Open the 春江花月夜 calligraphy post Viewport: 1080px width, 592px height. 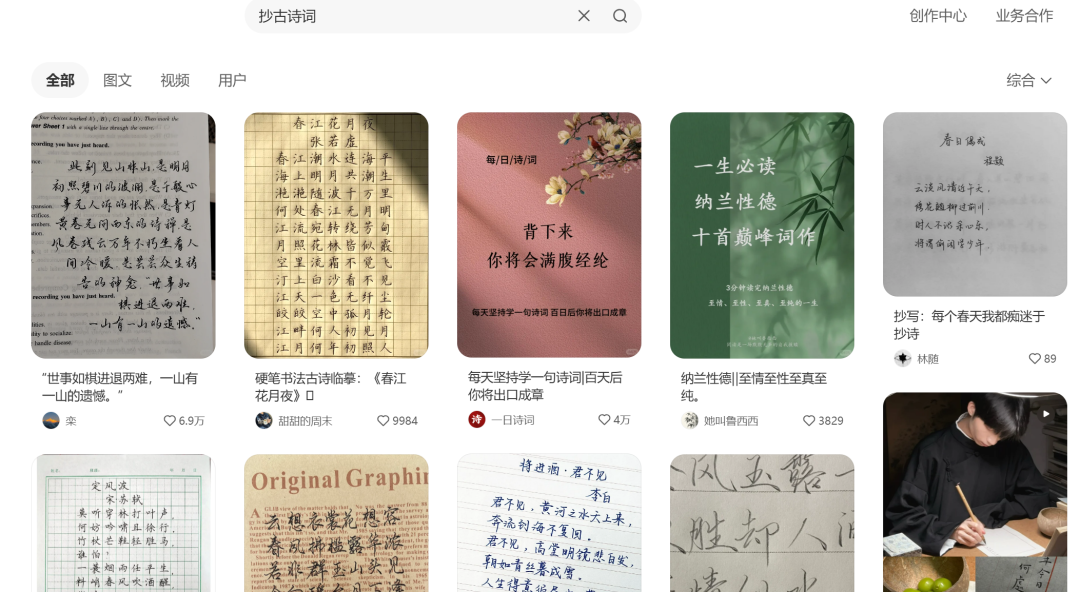click(x=336, y=235)
